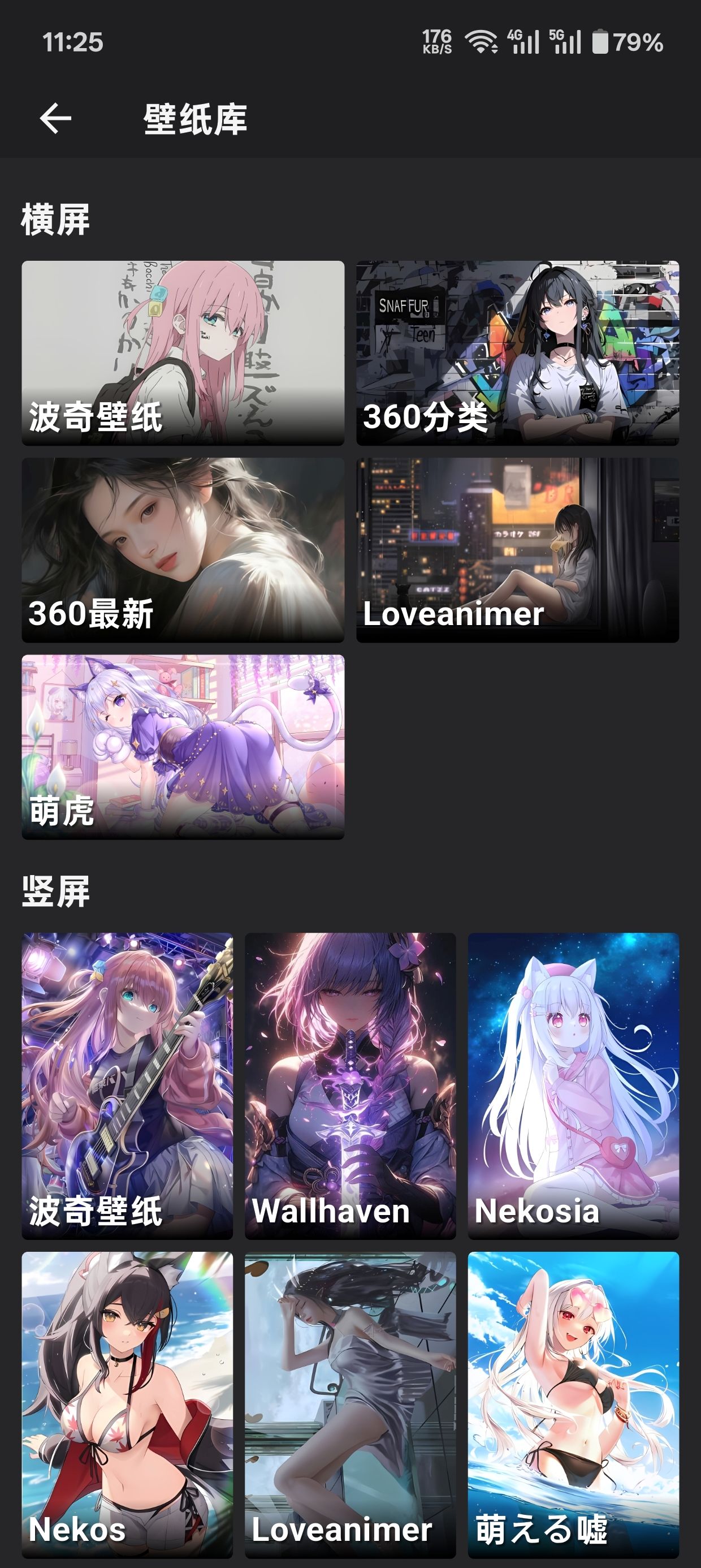Tap the Wi-Fi status icon

point(480,41)
